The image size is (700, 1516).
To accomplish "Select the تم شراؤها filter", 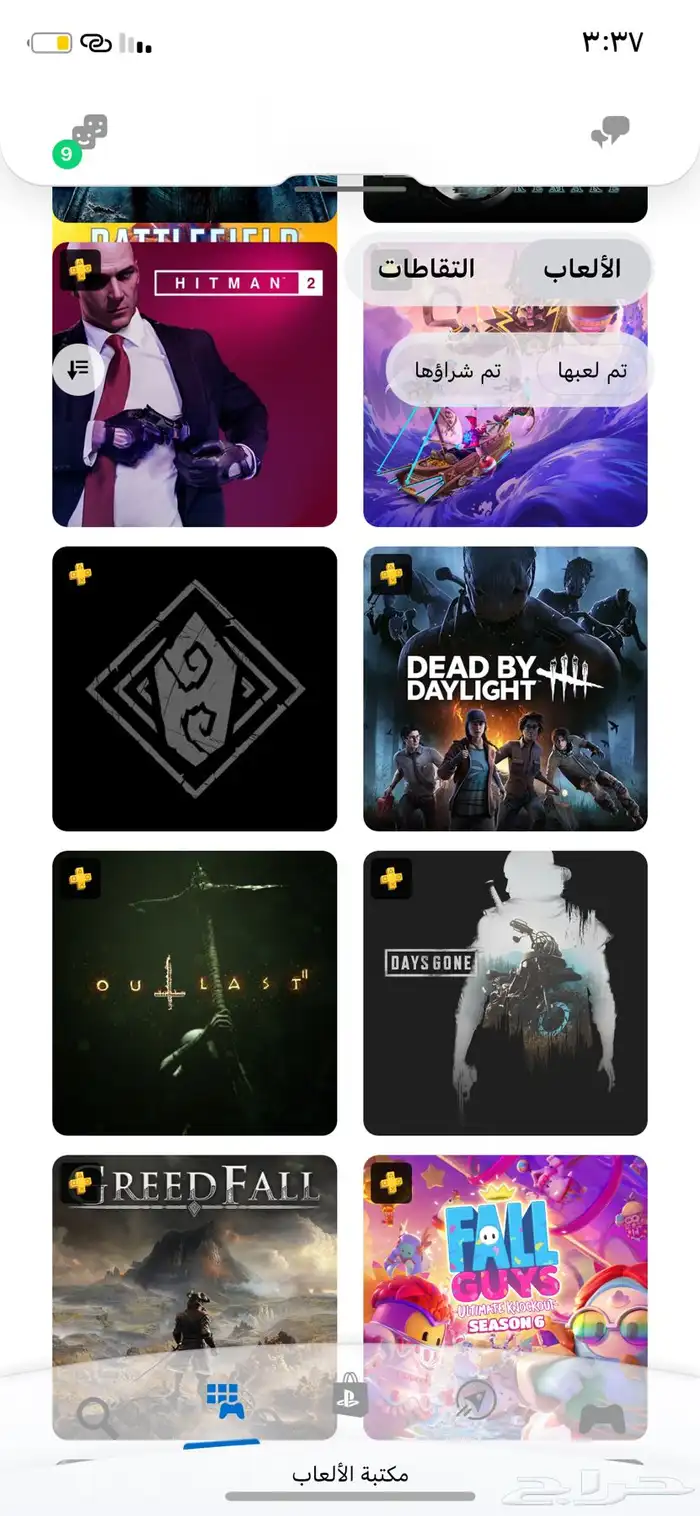I will 458,371.
